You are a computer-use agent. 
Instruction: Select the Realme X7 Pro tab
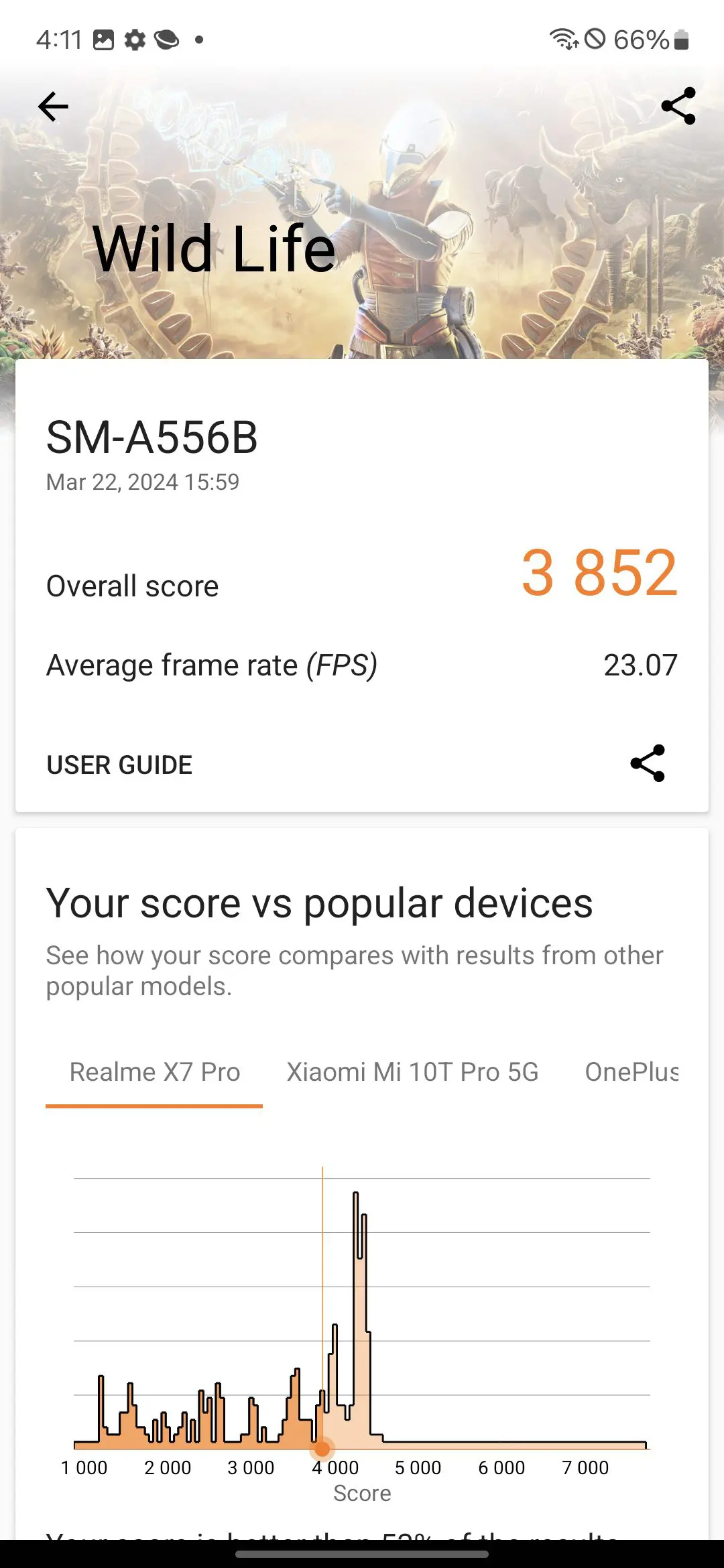coord(155,1072)
